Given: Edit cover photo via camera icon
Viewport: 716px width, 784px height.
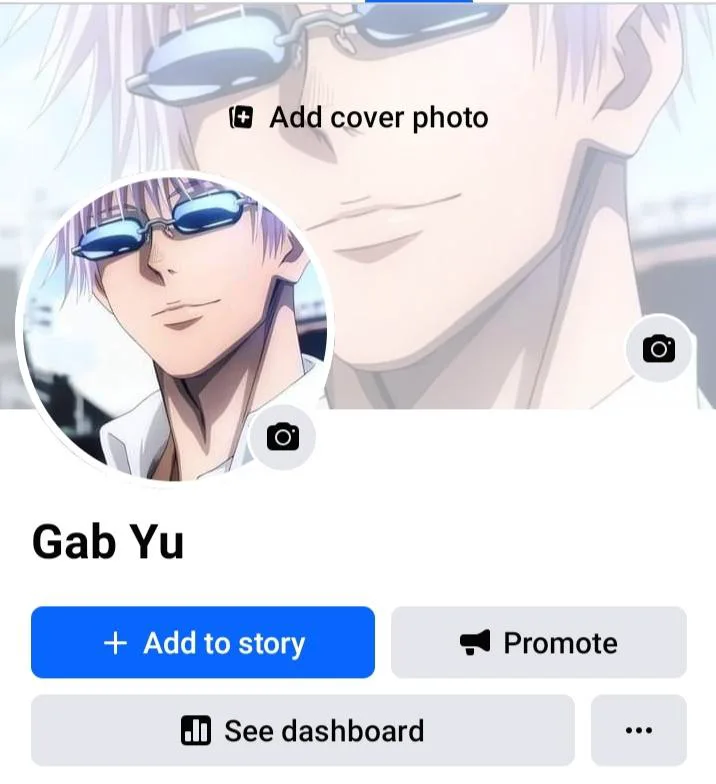Looking at the screenshot, I should click(x=658, y=349).
